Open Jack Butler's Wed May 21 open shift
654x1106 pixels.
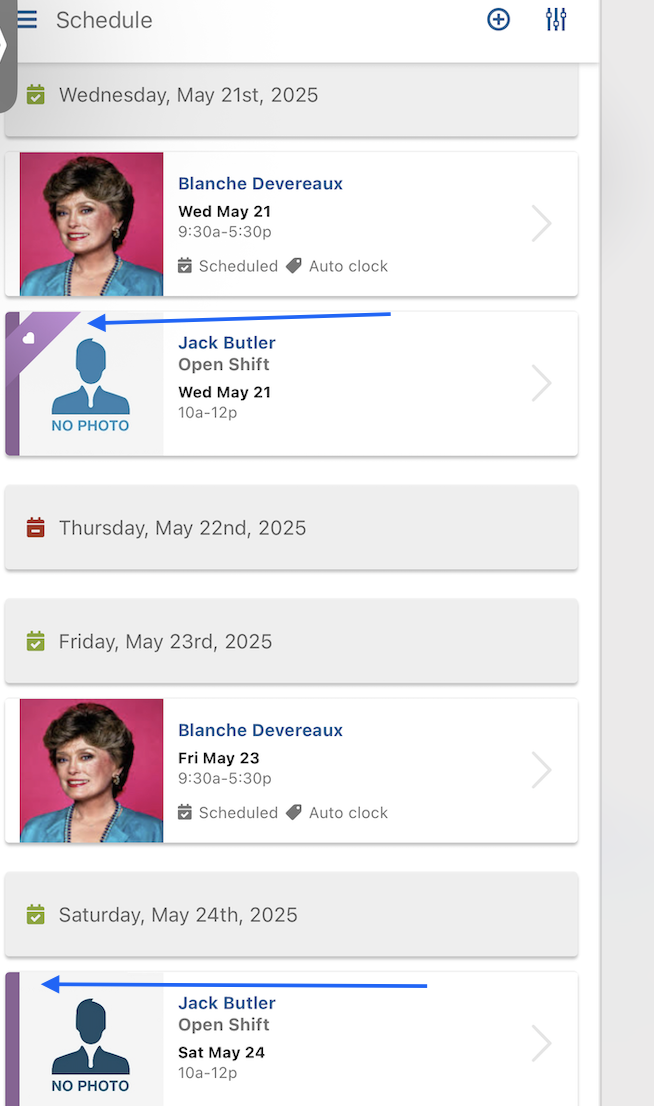tap(291, 384)
